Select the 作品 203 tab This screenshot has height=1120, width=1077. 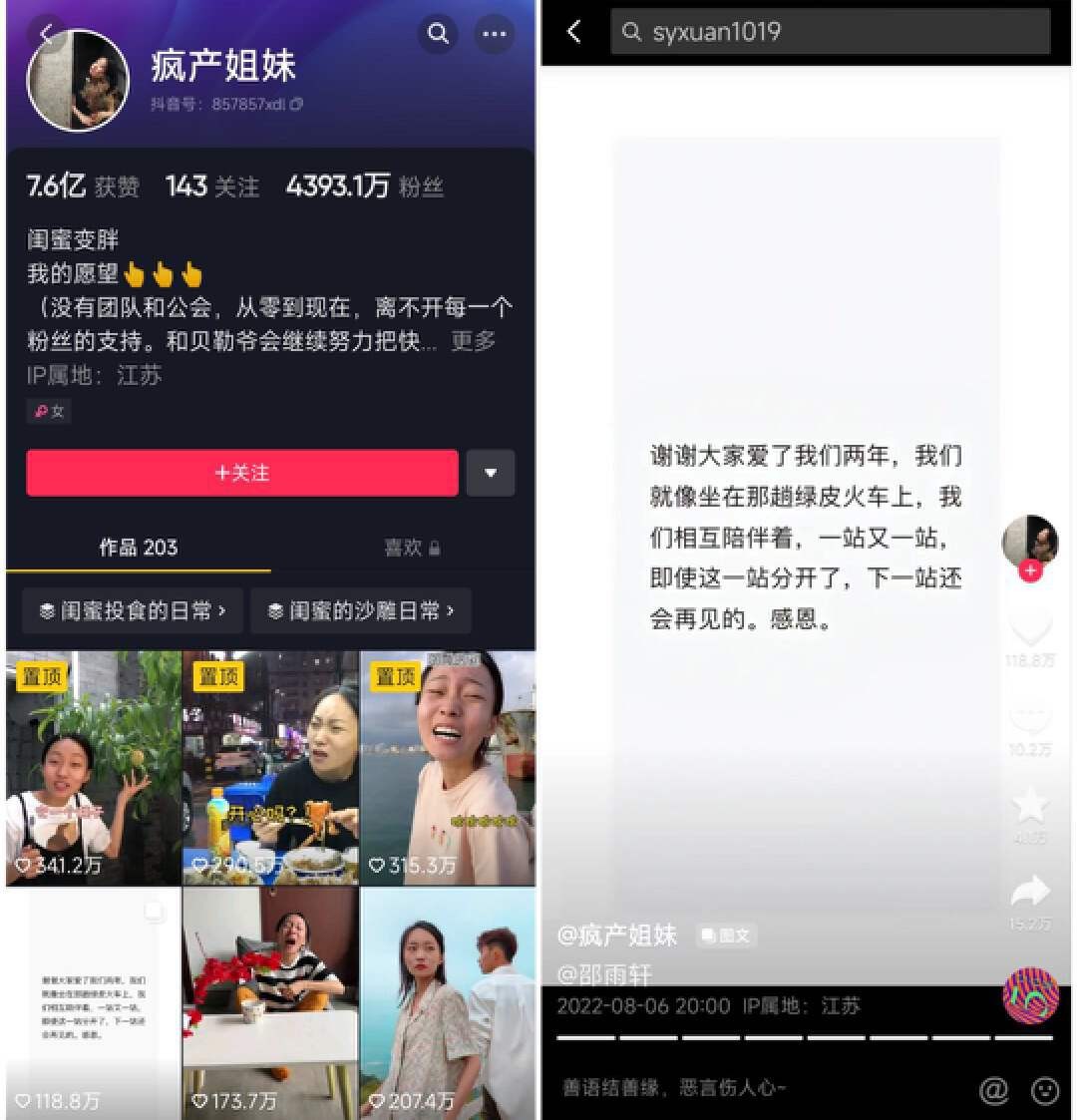[138, 548]
